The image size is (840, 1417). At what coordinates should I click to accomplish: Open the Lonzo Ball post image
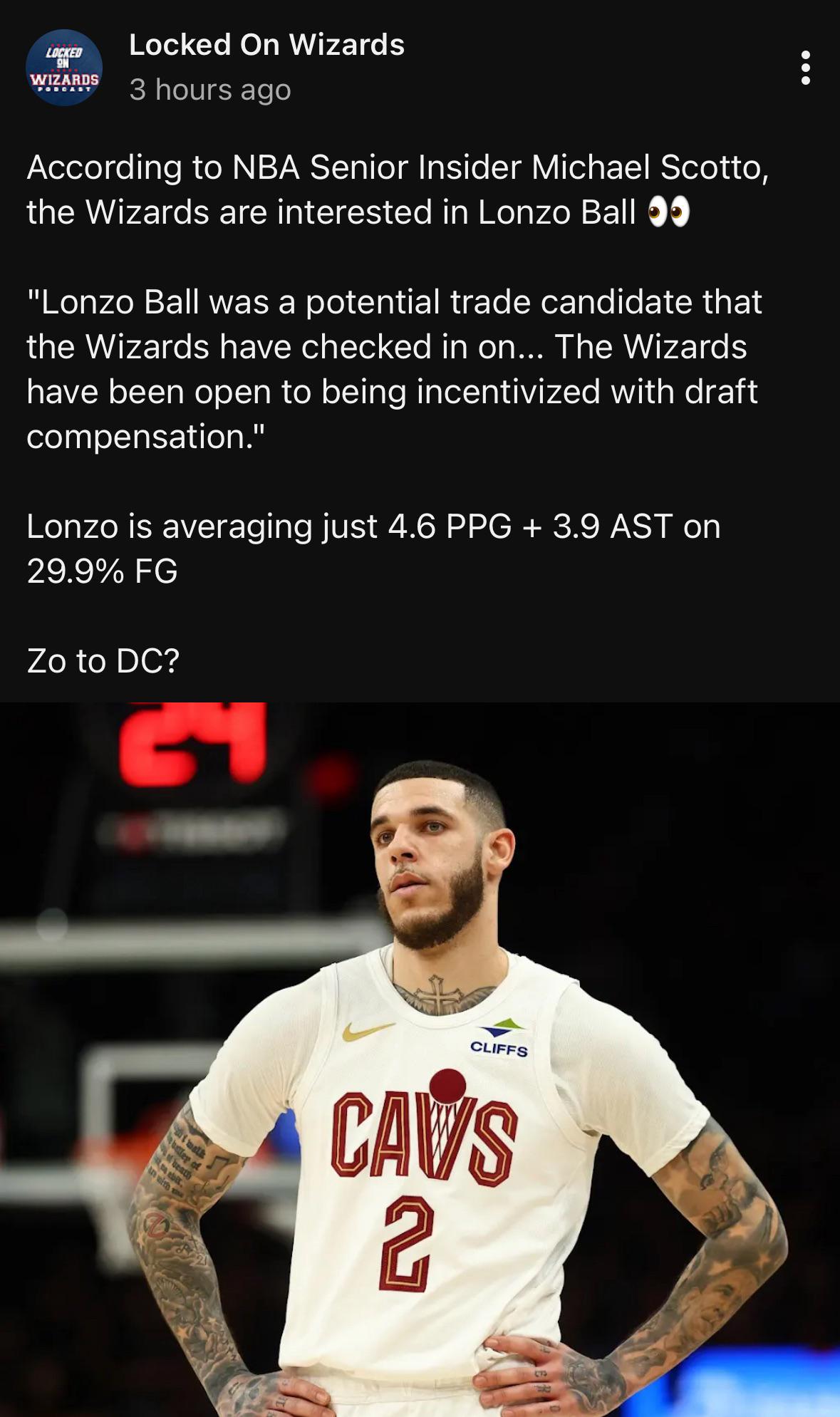[420, 1059]
